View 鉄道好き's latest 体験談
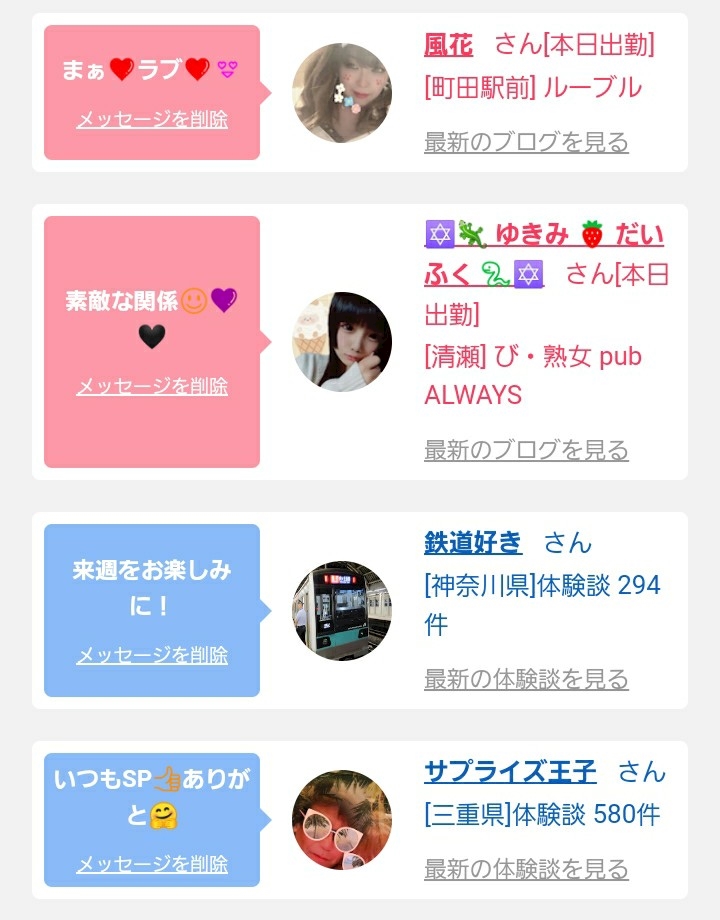Viewport: 720px width, 920px height. coord(526,679)
